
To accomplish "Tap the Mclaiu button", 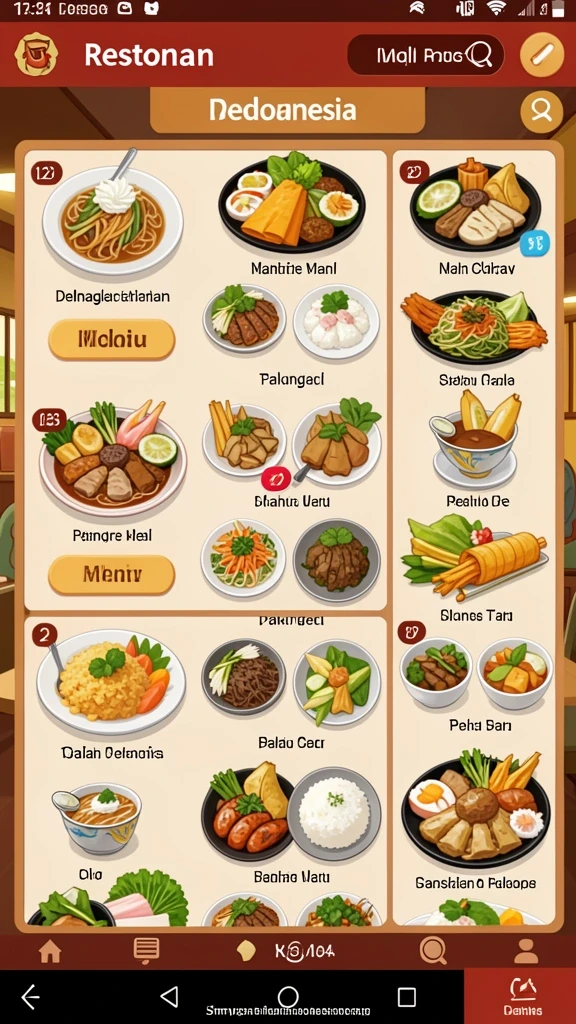I will (x=112, y=340).
